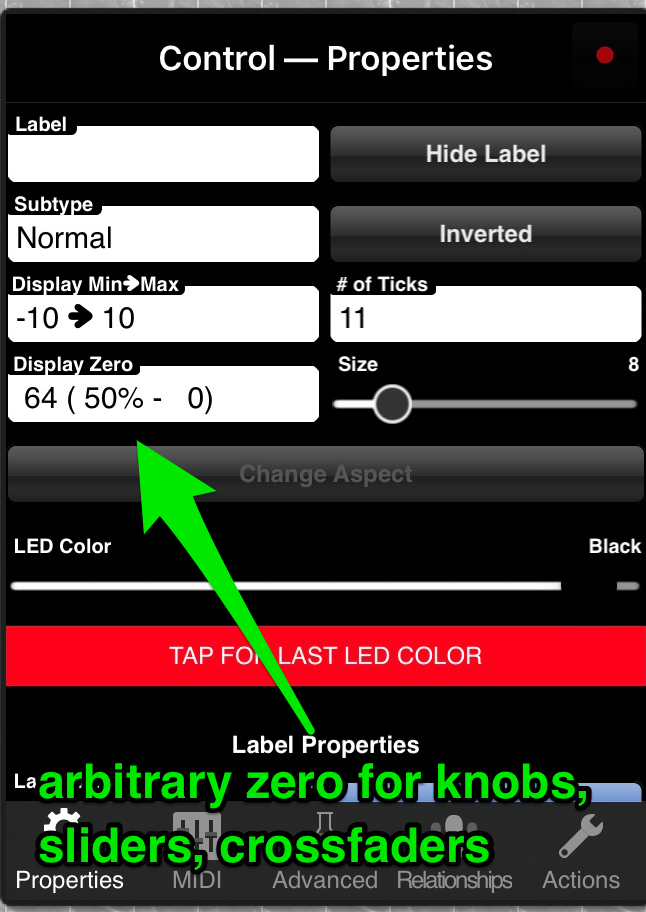
Task: Tap the LED Color slider bar
Action: [285, 586]
